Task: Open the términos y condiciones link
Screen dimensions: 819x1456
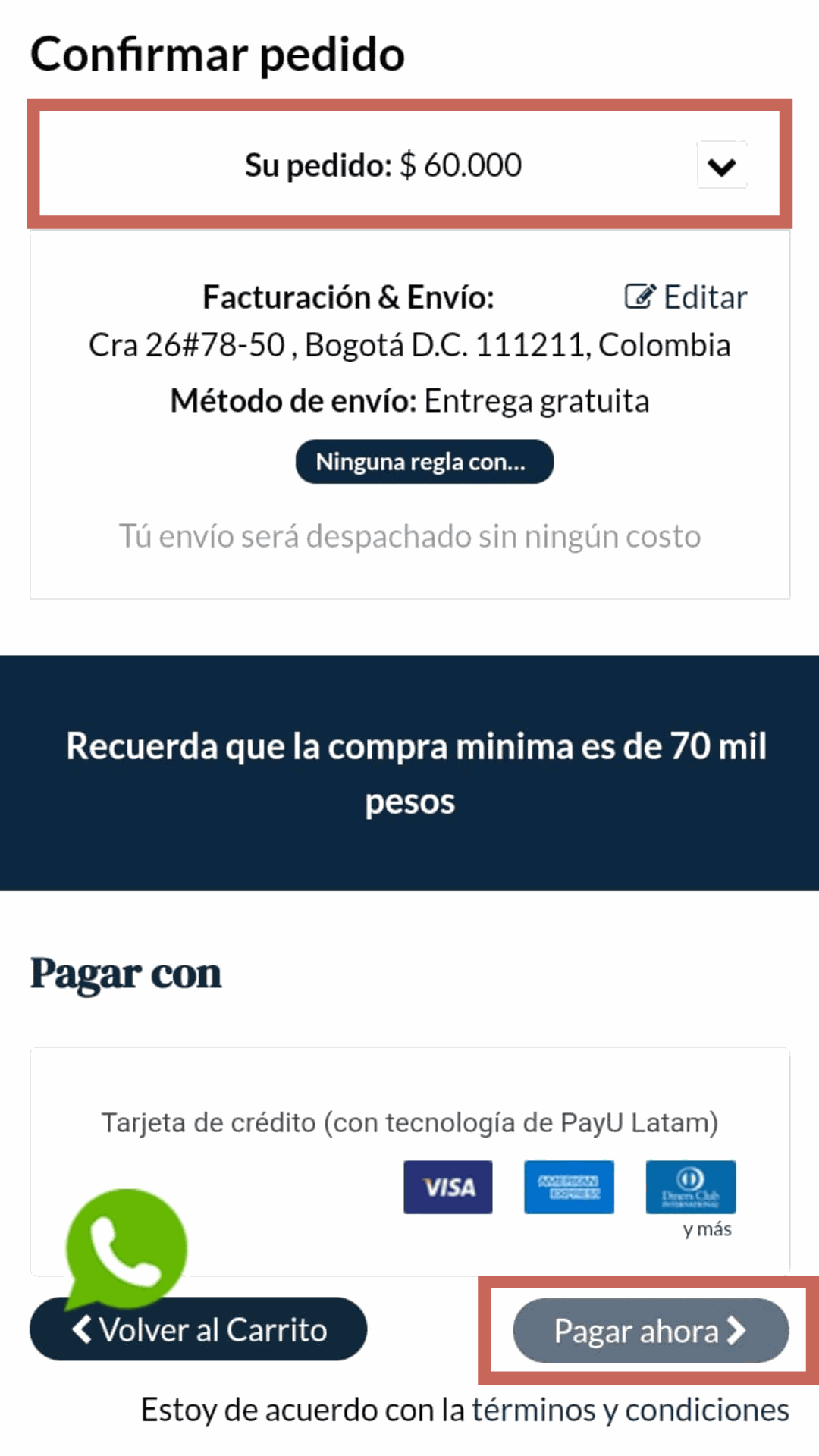Action: pyautogui.click(x=630, y=1410)
